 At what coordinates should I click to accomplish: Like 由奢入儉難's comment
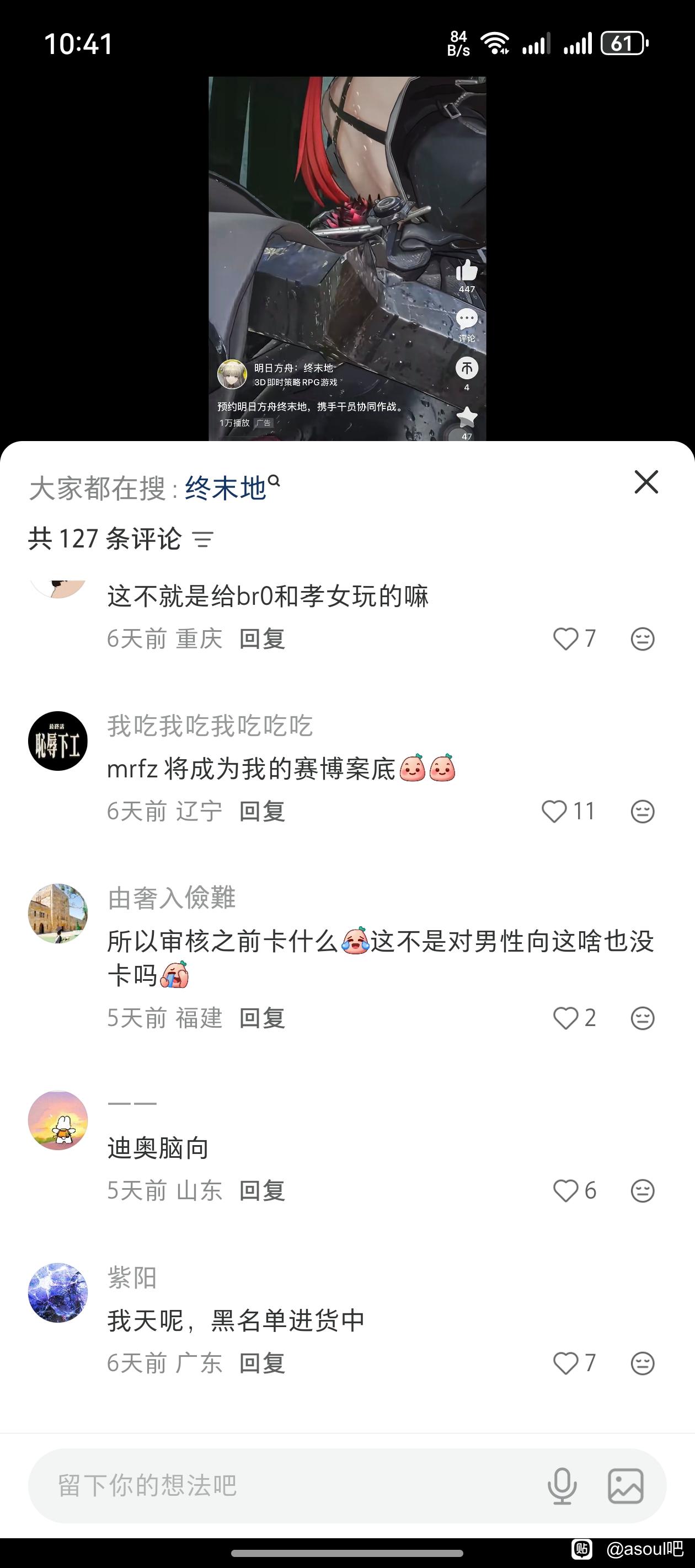[565, 1018]
